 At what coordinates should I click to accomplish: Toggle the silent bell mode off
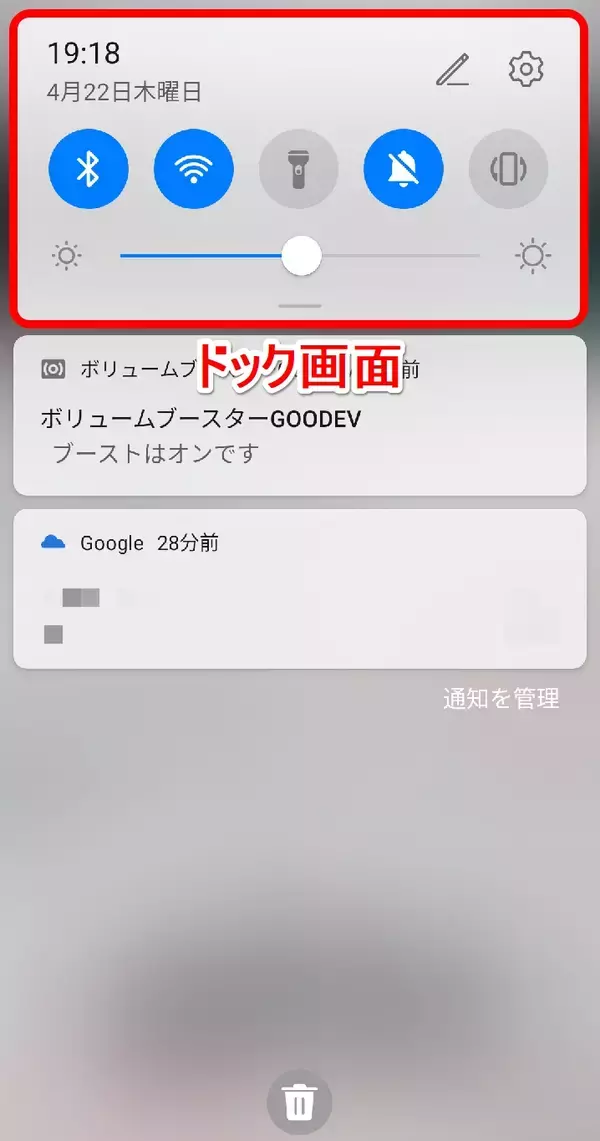(x=403, y=169)
